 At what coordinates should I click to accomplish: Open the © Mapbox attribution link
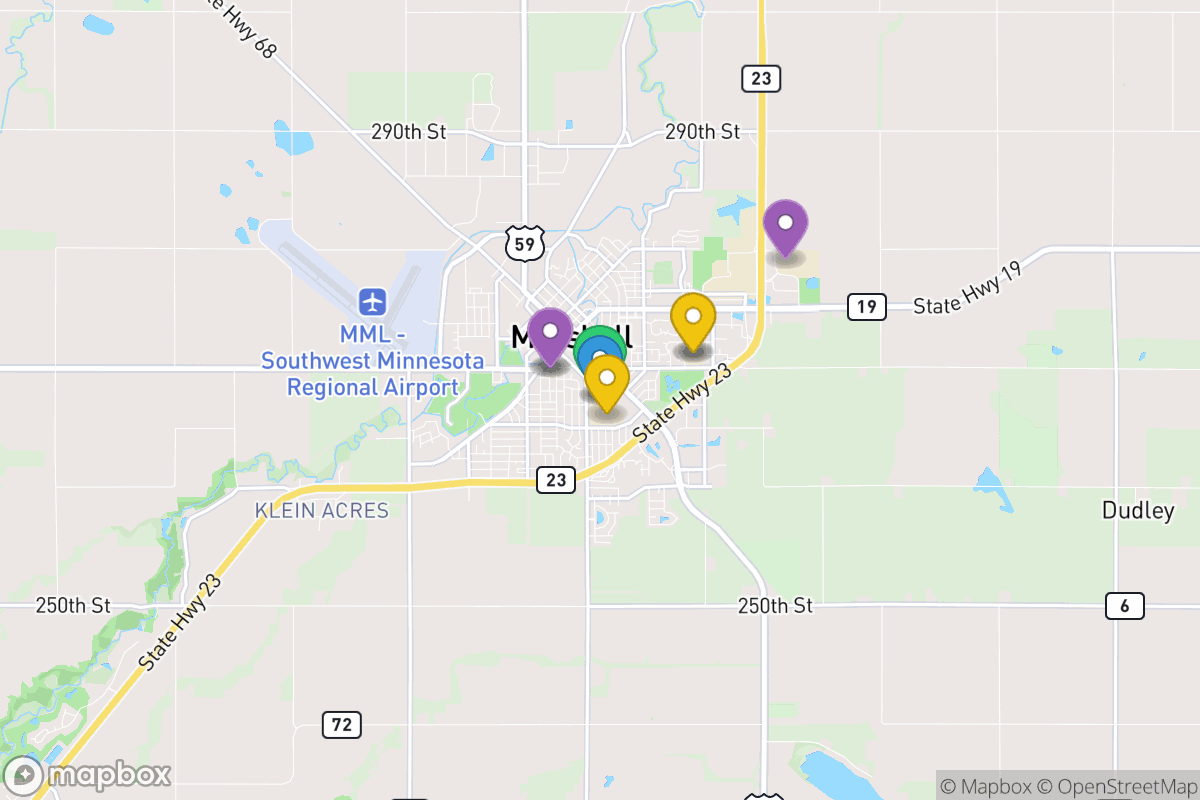984,785
